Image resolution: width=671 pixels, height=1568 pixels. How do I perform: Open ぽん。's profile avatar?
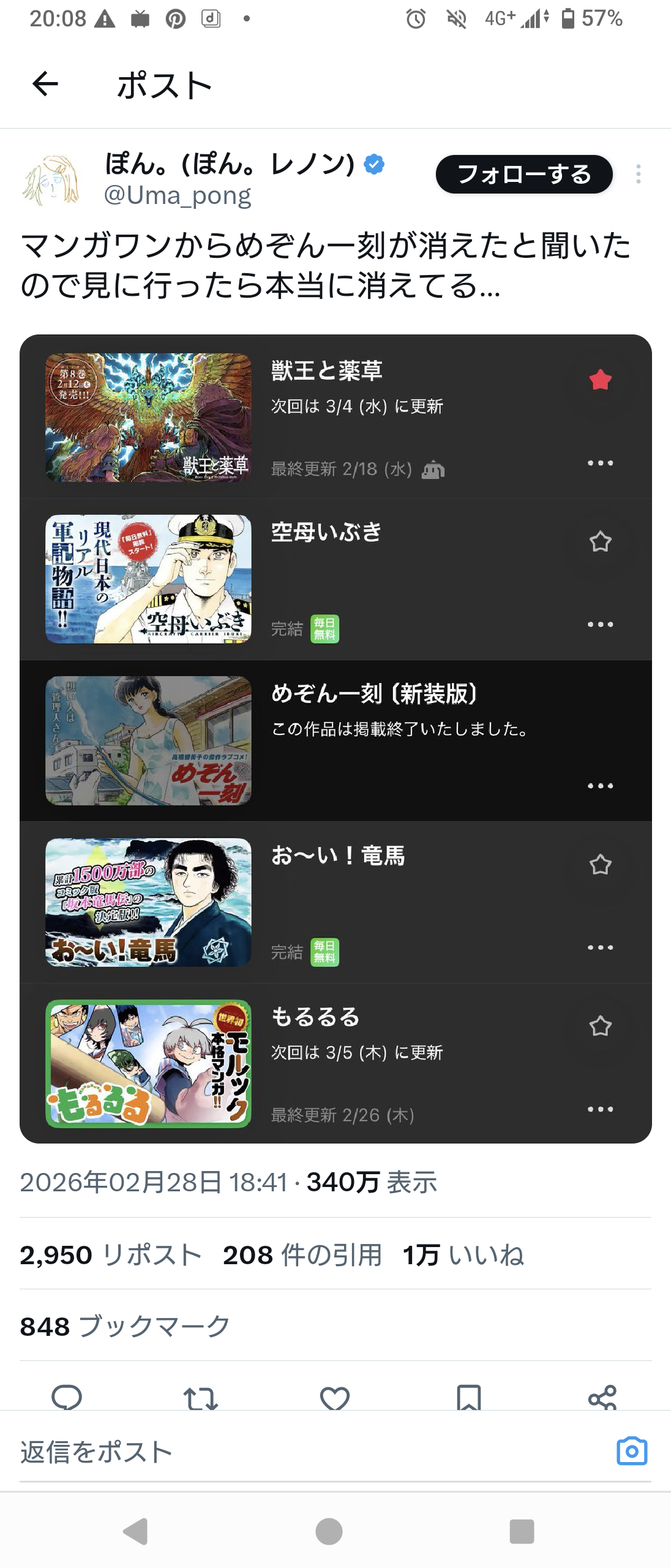pyautogui.click(x=50, y=179)
